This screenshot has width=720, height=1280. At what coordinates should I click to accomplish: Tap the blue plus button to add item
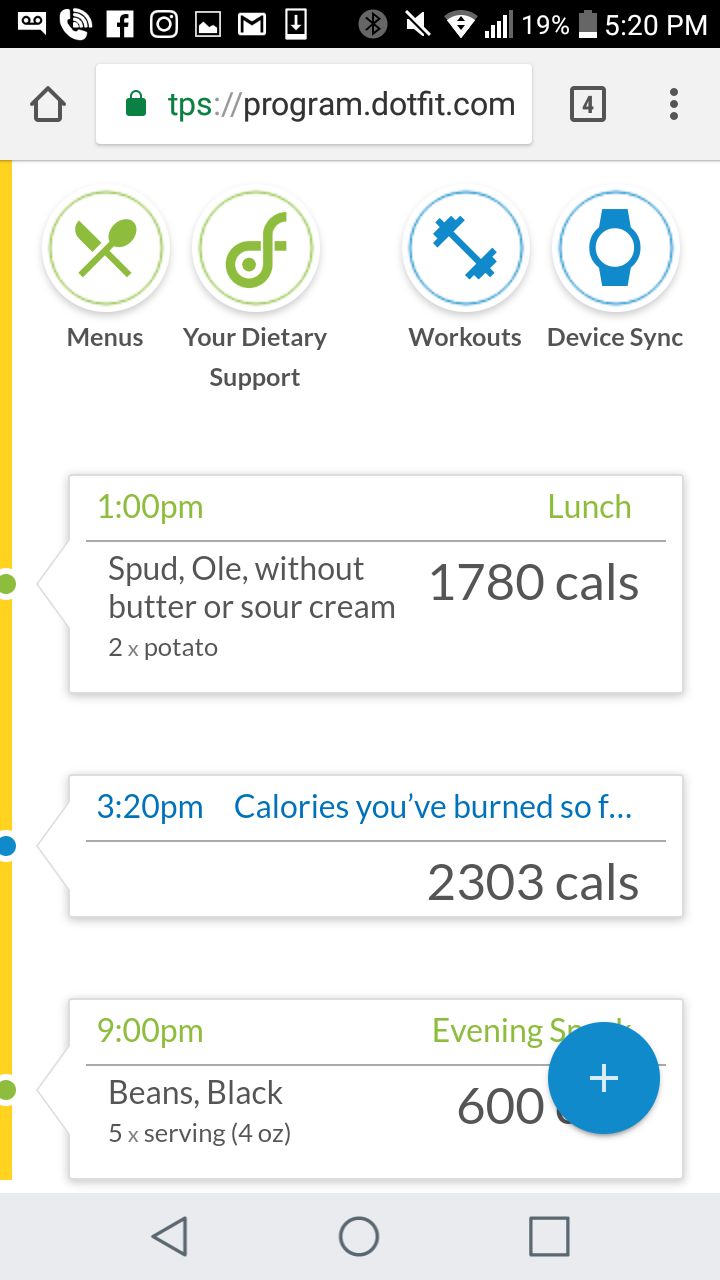pos(604,1078)
